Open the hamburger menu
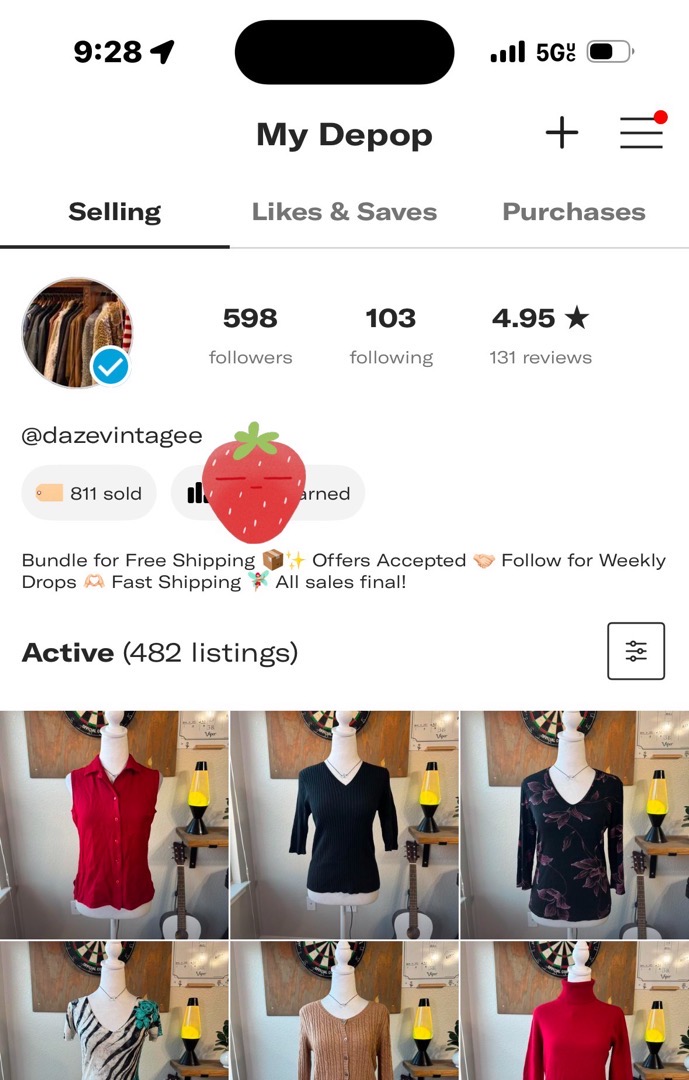 click(641, 133)
